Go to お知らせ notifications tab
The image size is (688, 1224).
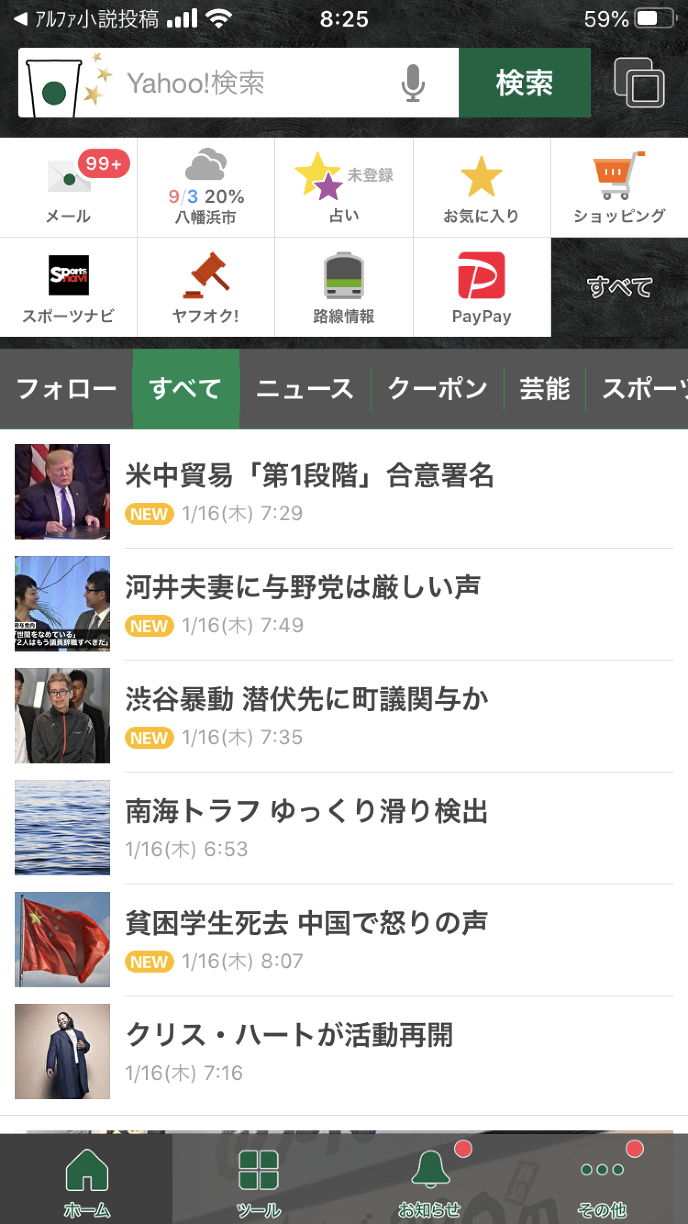430,1181
